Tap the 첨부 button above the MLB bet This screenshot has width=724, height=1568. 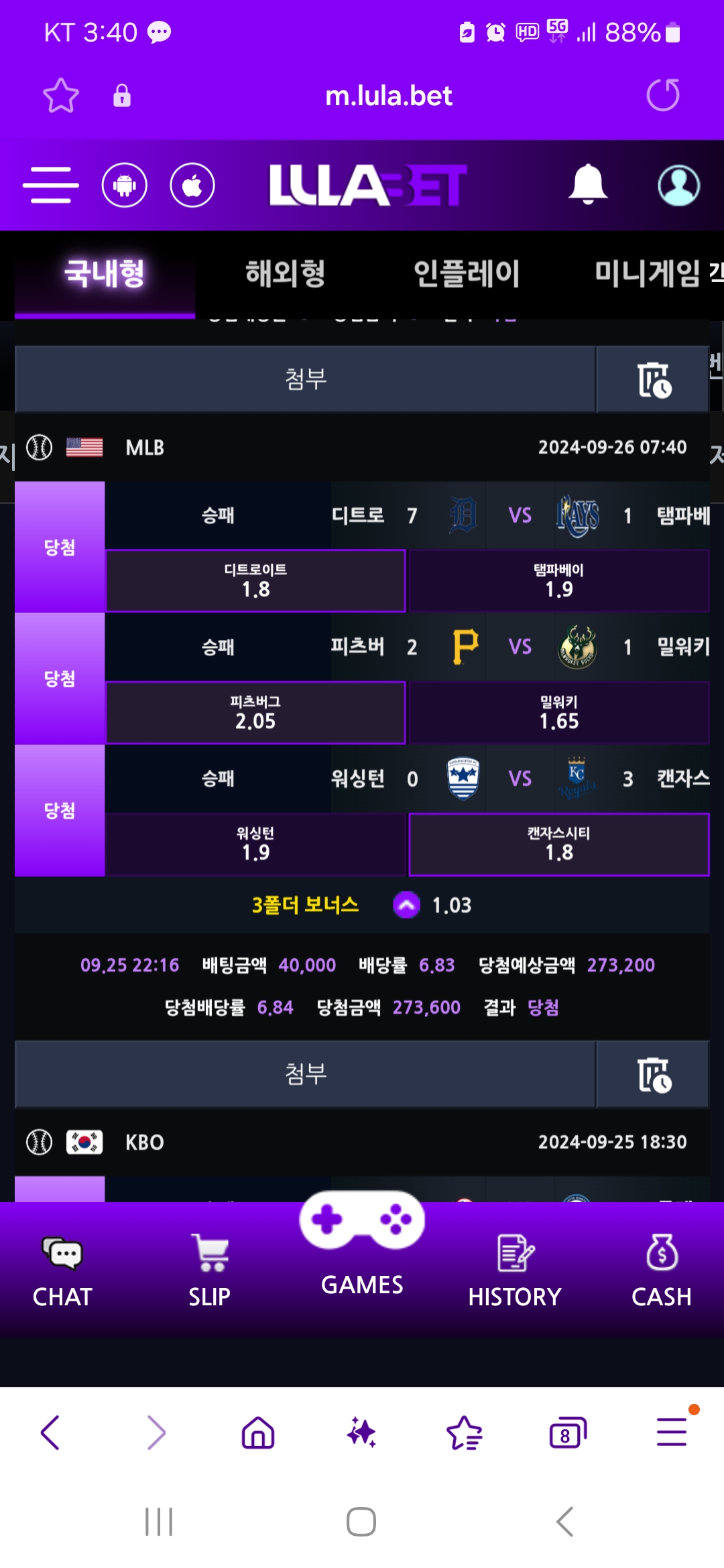click(x=305, y=379)
